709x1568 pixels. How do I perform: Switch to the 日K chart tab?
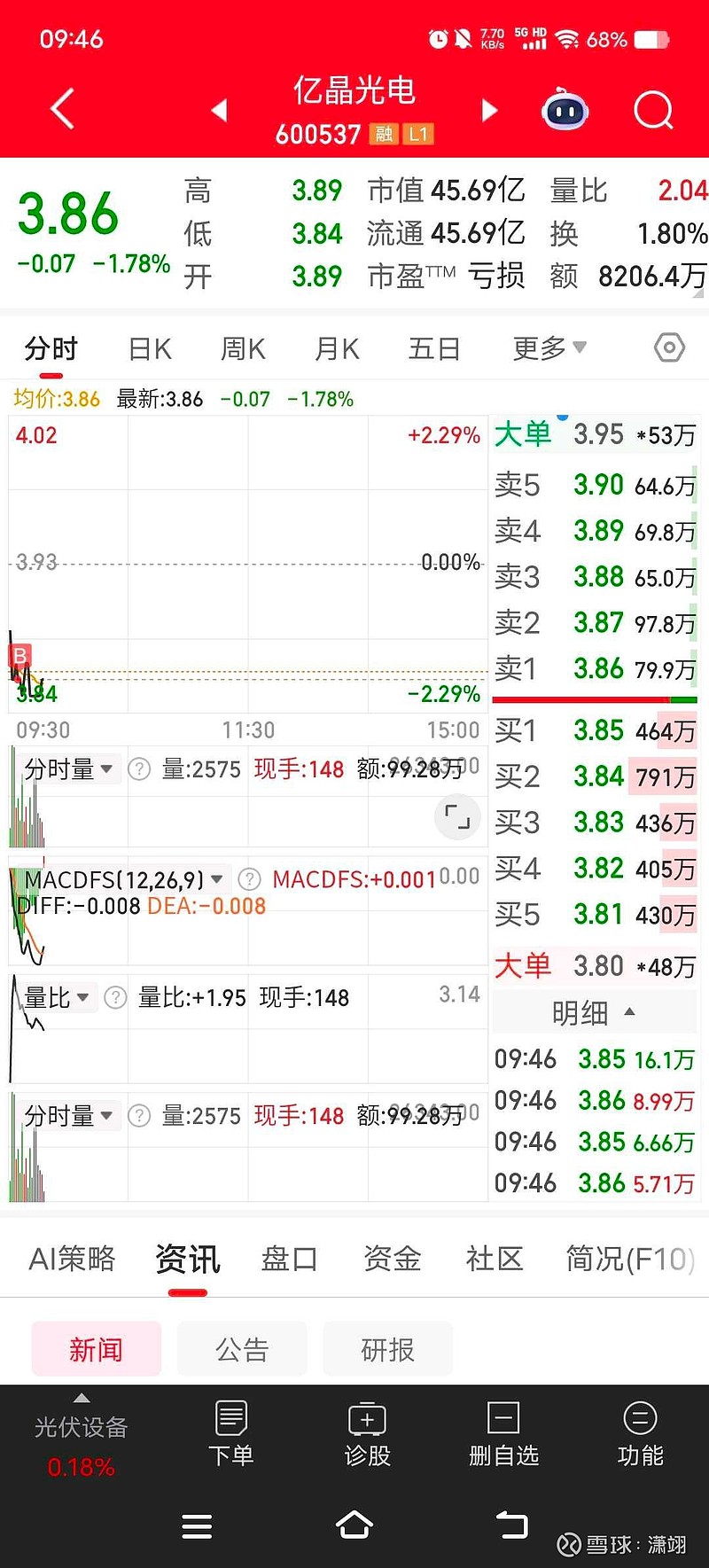coord(150,348)
